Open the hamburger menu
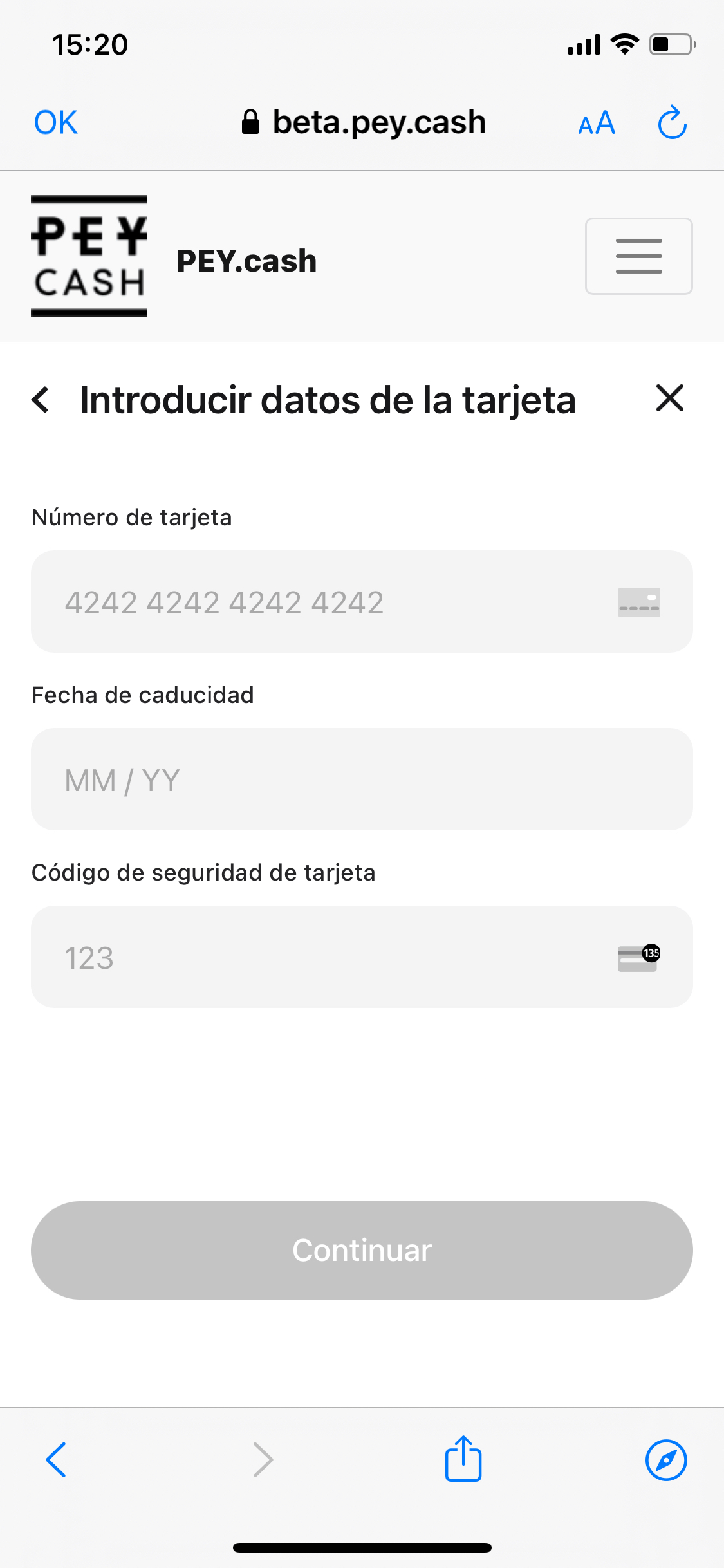The width and height of the screenshot is (724, 1568). click(x=638, y=256)
